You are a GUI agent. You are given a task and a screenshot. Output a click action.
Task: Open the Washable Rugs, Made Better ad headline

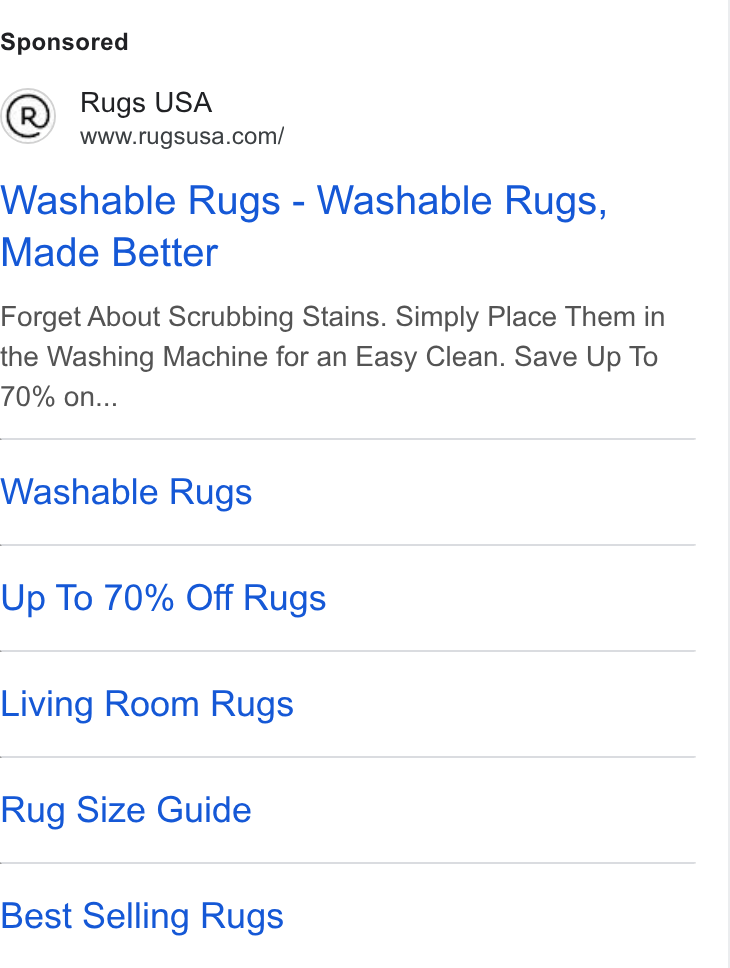tap(304, 226)
